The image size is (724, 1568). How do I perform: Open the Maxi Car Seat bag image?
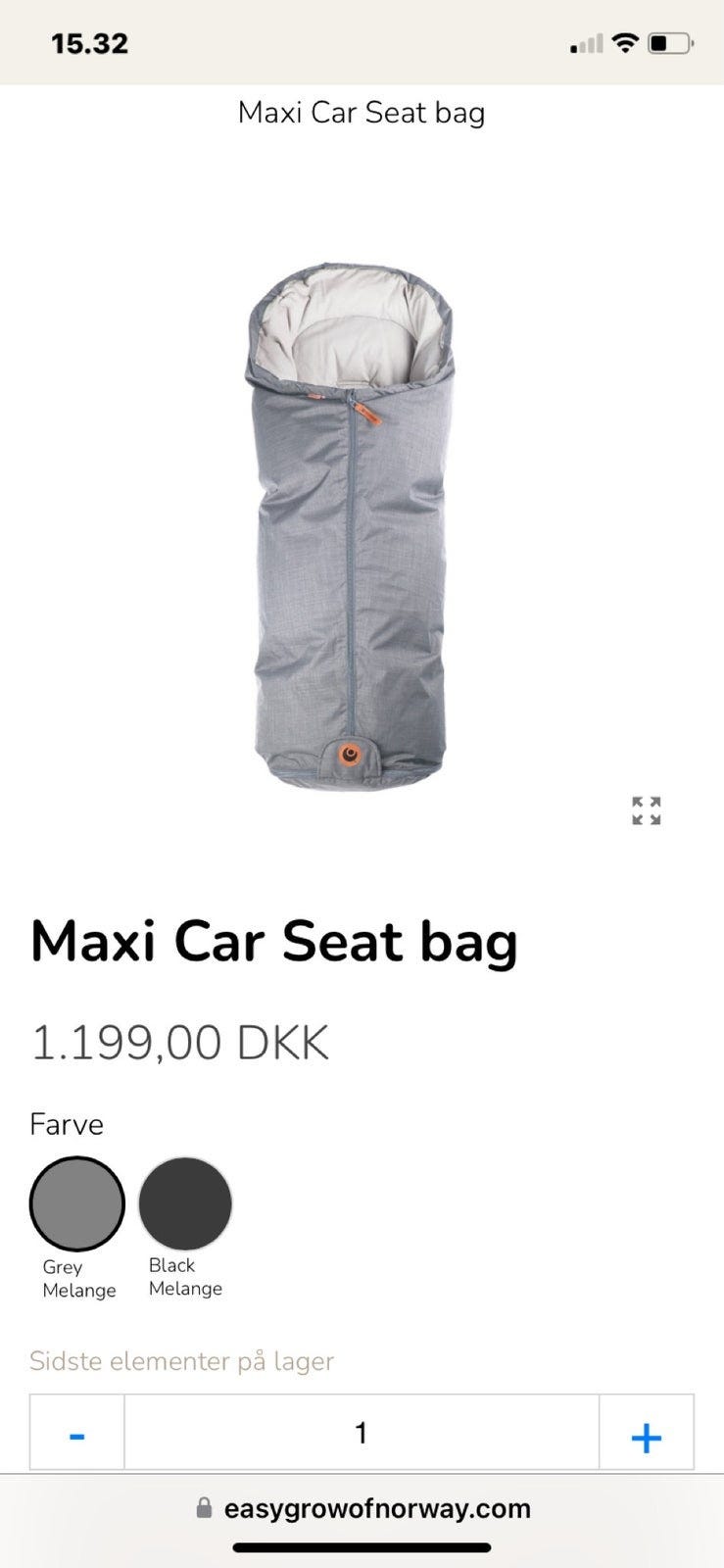(350, 526)
